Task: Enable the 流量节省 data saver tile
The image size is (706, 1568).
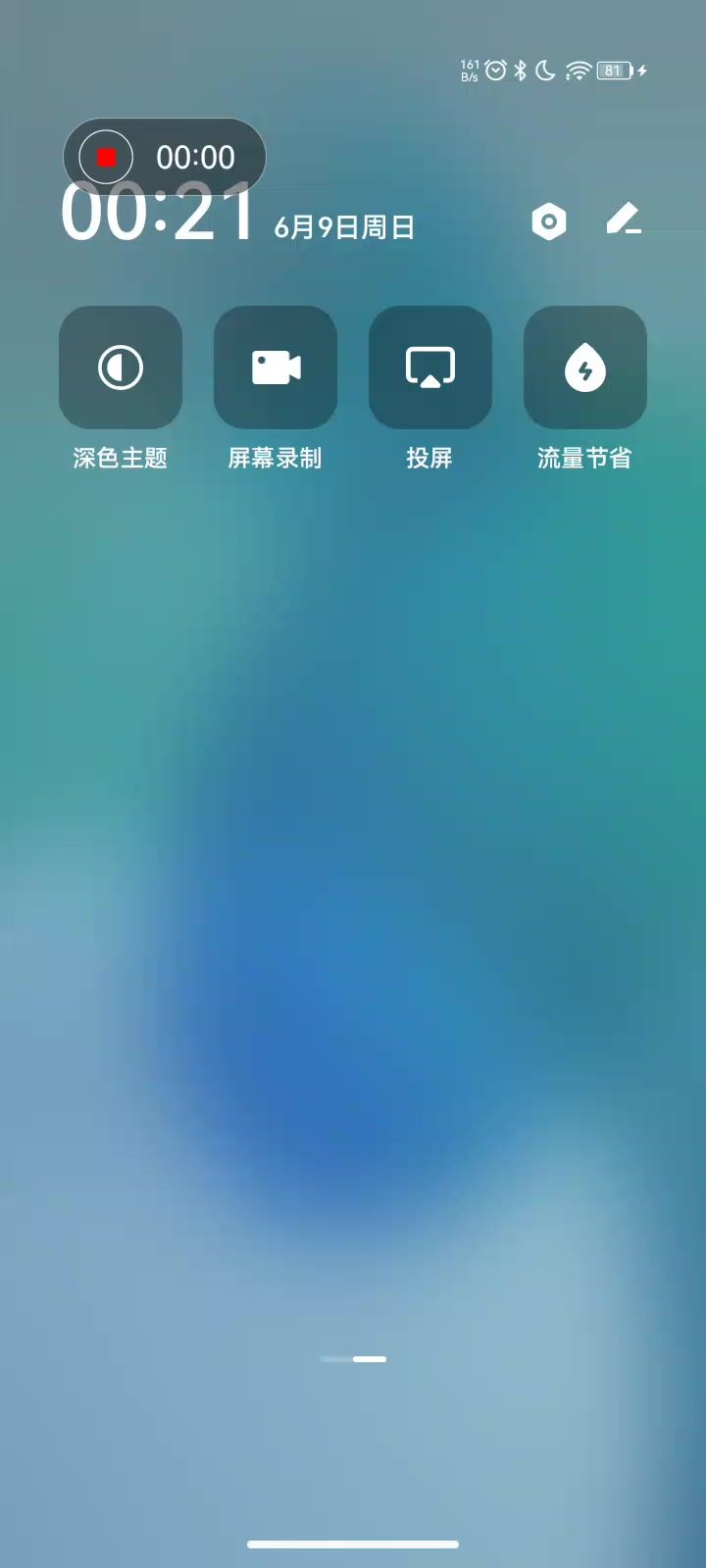Action: tap(585, 367)
